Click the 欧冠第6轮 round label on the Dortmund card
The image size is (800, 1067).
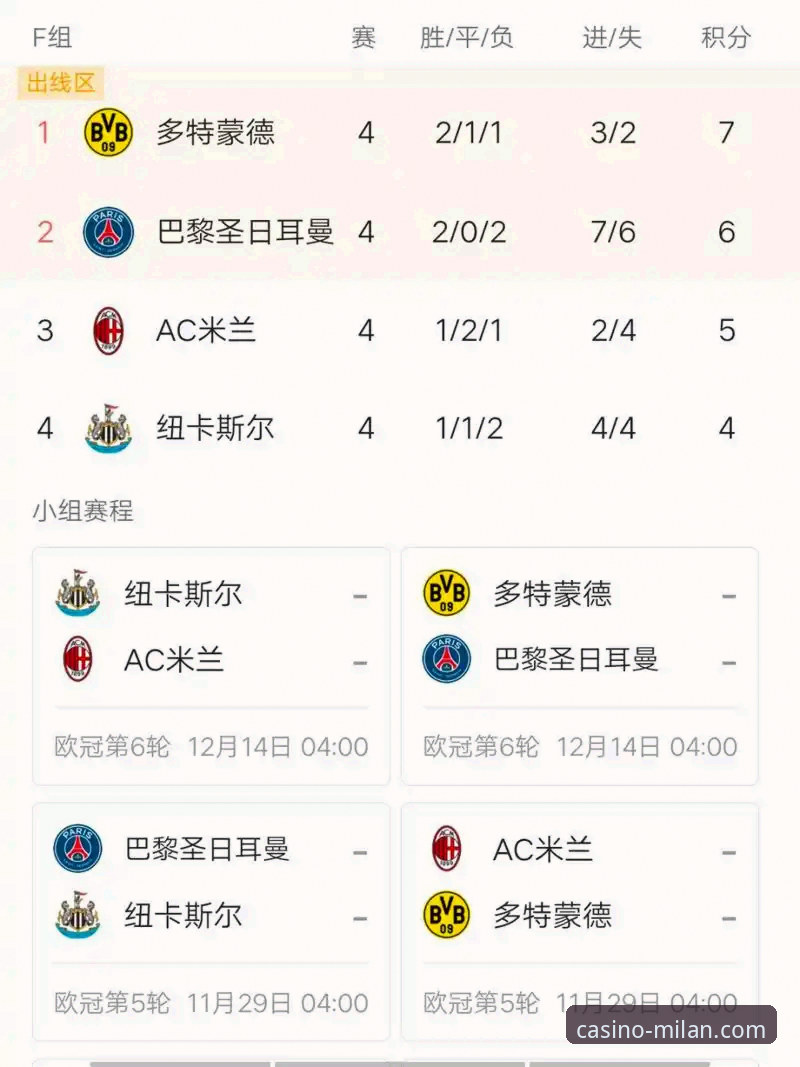[x=478, y=745]
